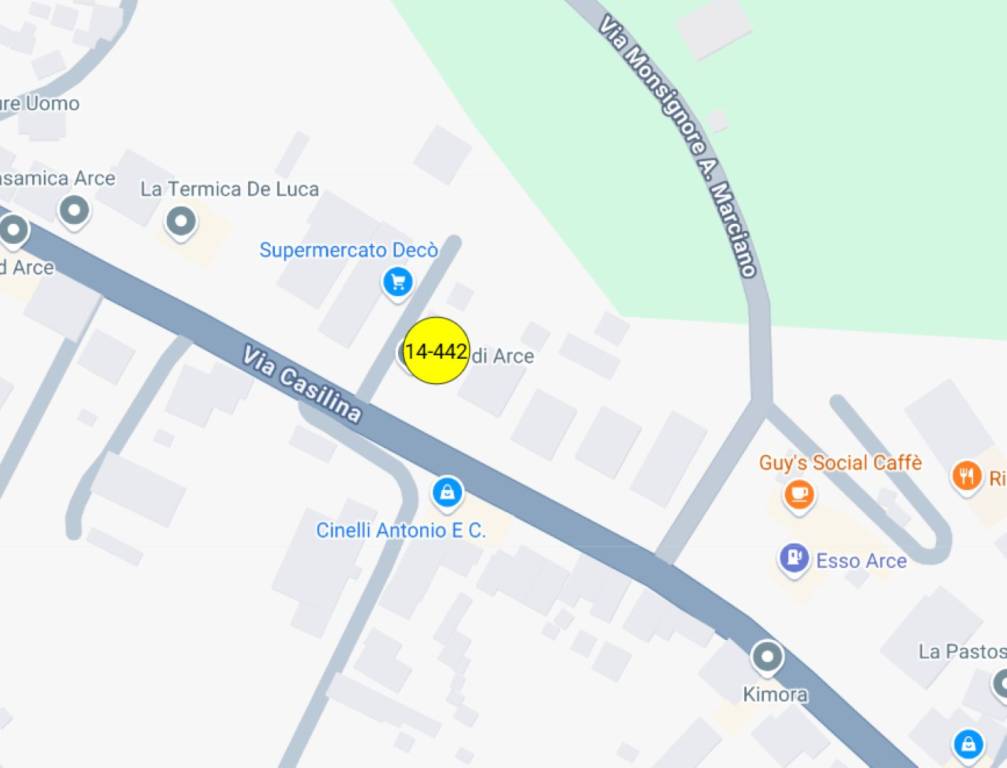Open Supermercato Decò shopping cart pin
The height and width of the screenshot is (768, 1007).
[x=398, y=282]
